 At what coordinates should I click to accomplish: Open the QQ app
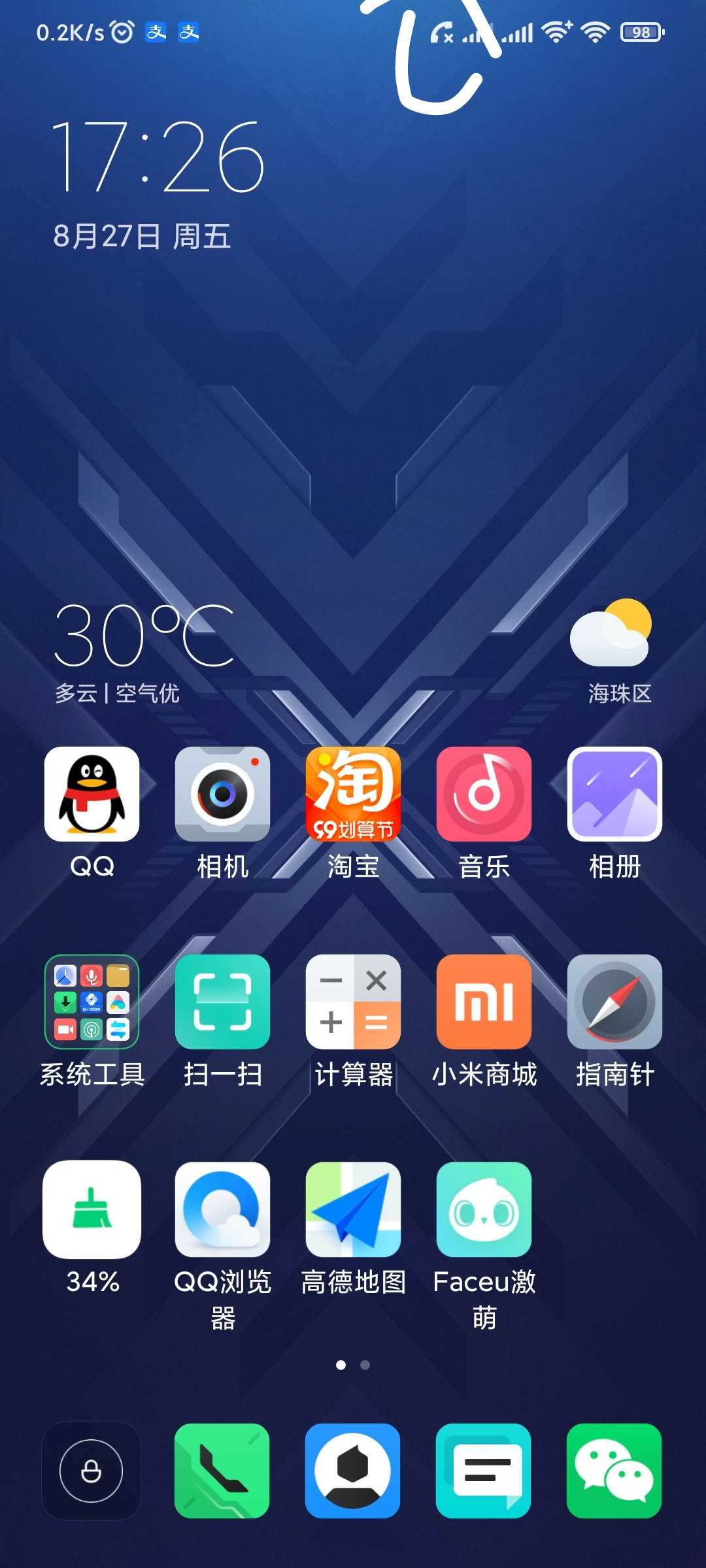[x=92, y=794]
